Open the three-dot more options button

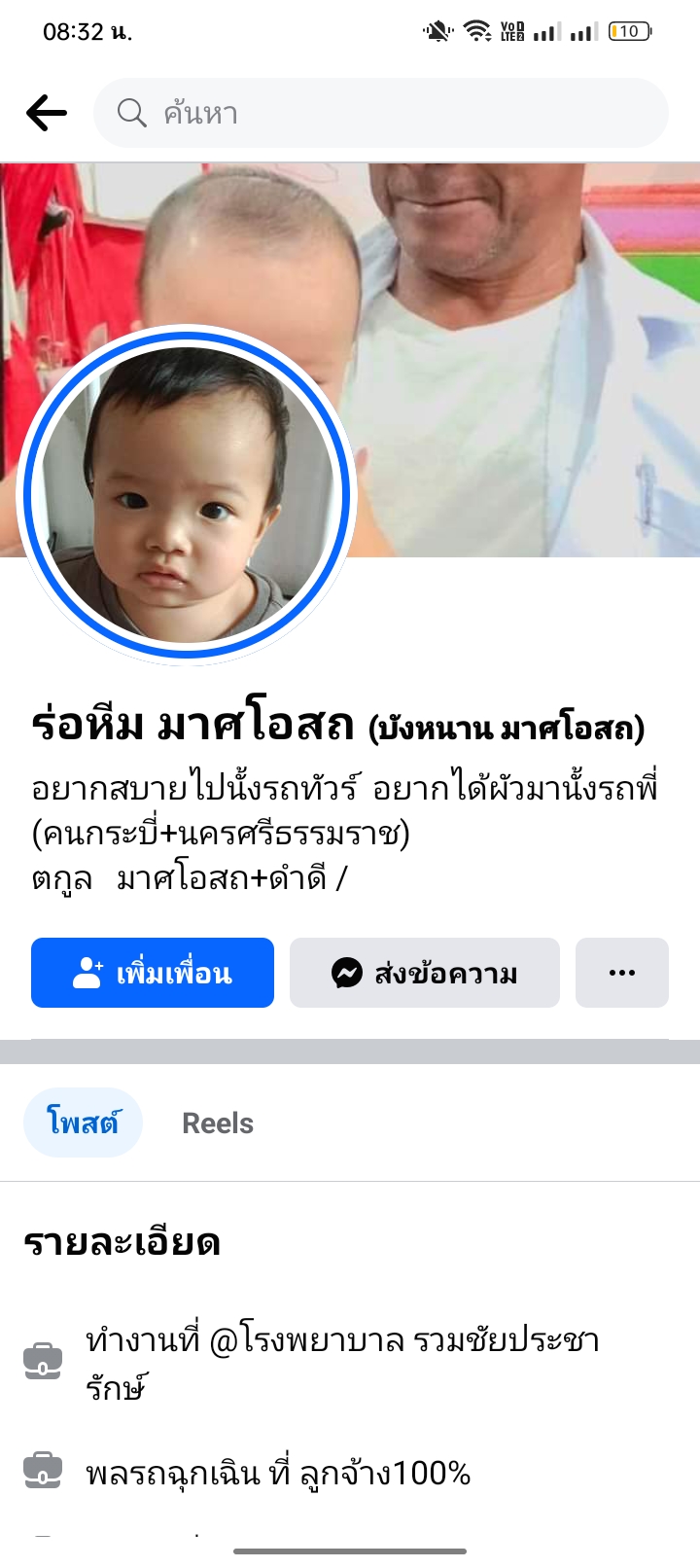621,973
